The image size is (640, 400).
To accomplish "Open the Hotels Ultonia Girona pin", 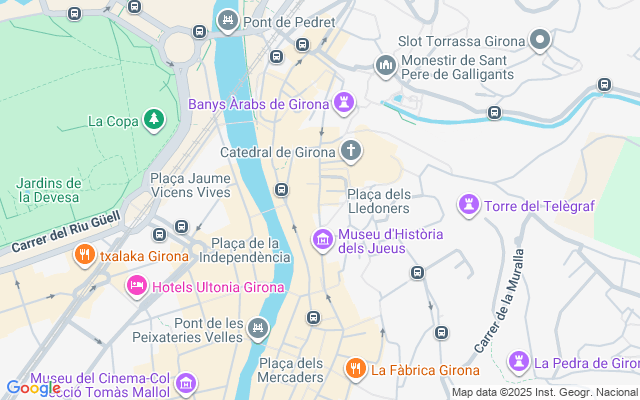I will pos(136,287).
